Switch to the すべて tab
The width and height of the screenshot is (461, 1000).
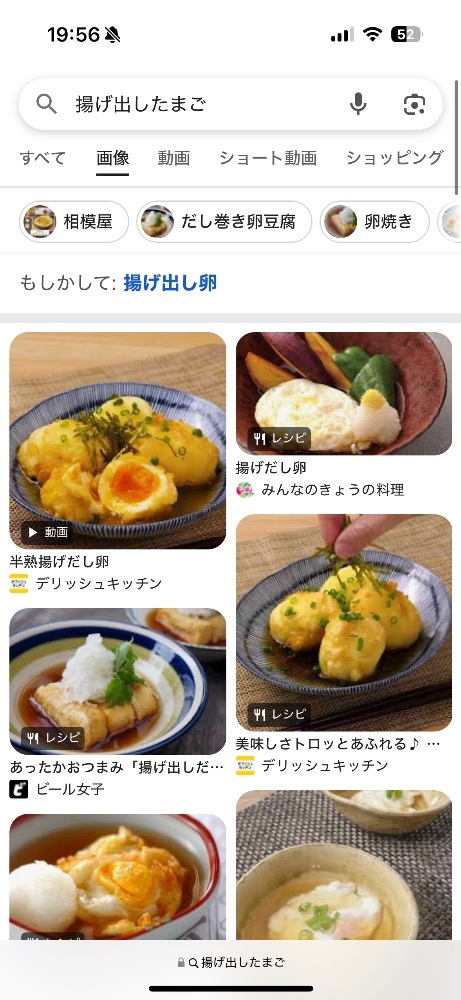[43, 158]
